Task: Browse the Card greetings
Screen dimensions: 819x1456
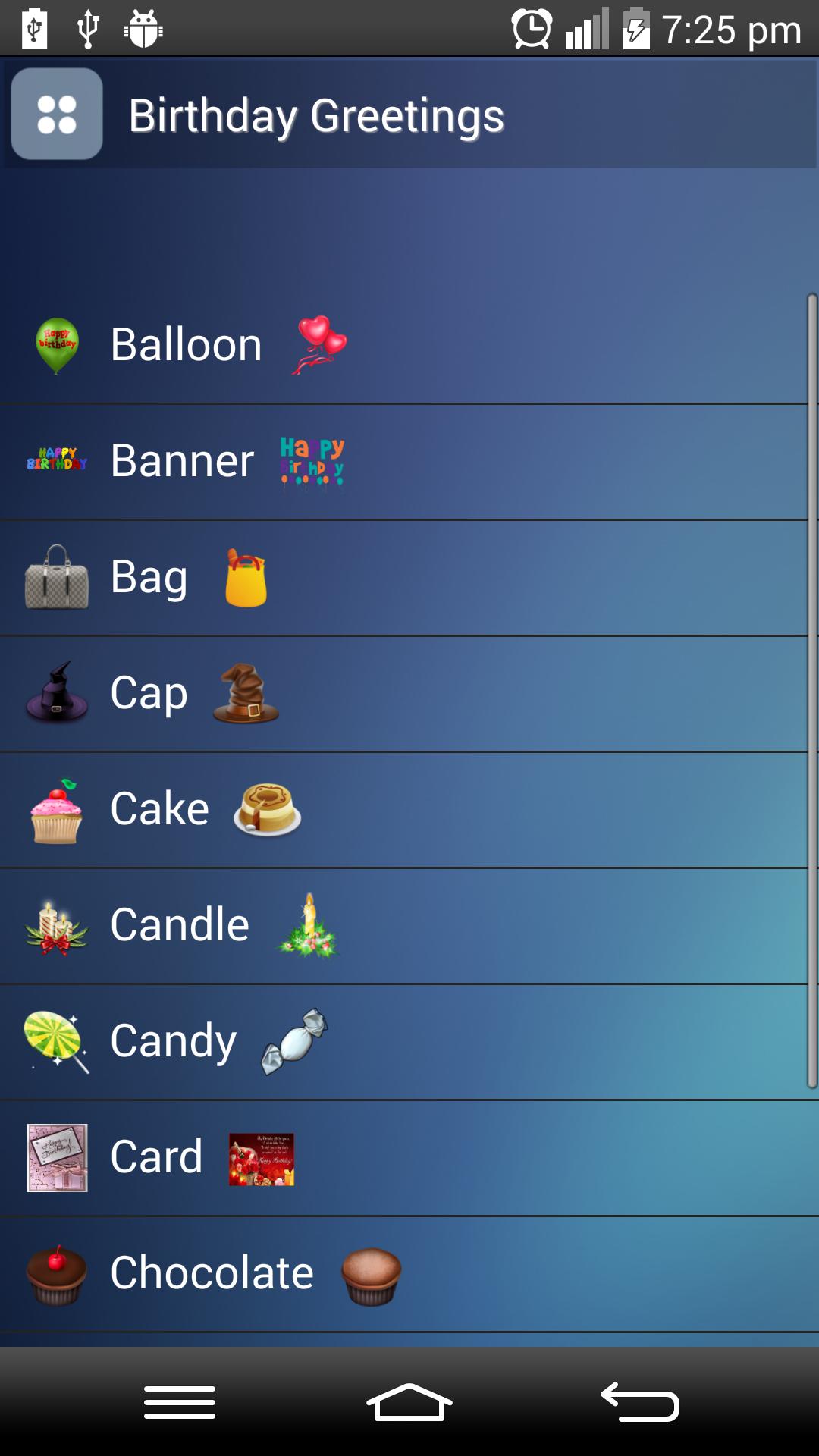Action: (x=157, y=1156)
